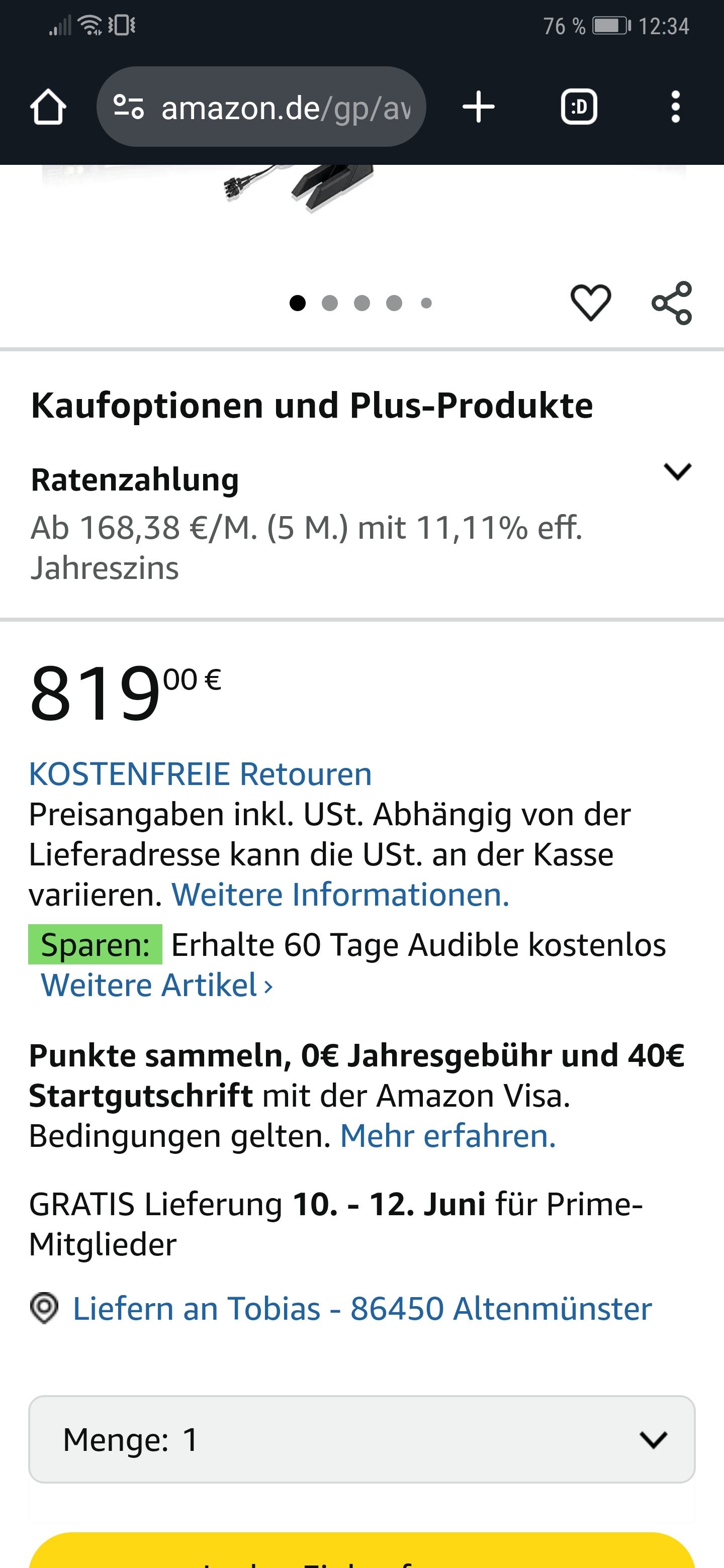Open Weitere Artikel link
This screenshot has height=1568, width=724.
(156, 986)
